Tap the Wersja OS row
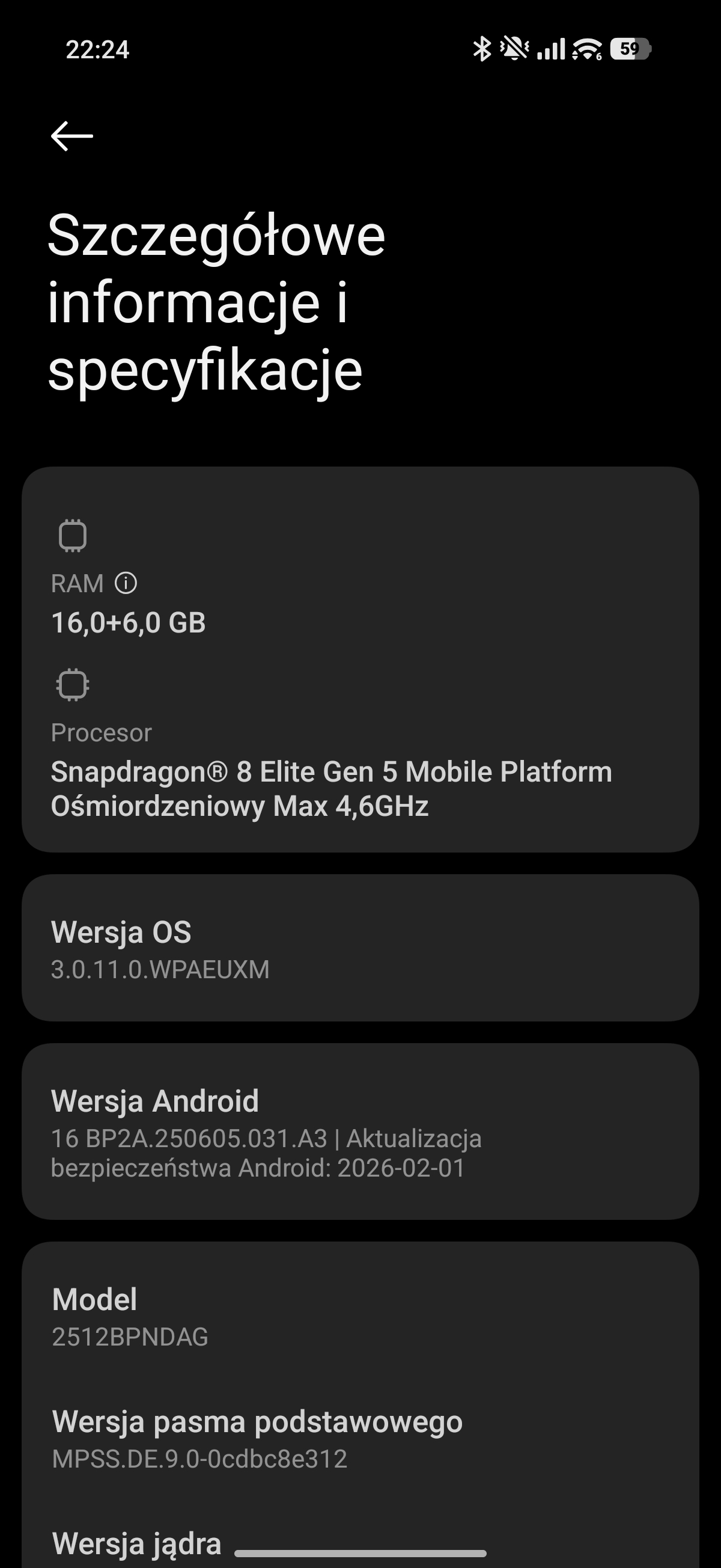721x1568 pixels. (359, 948)
